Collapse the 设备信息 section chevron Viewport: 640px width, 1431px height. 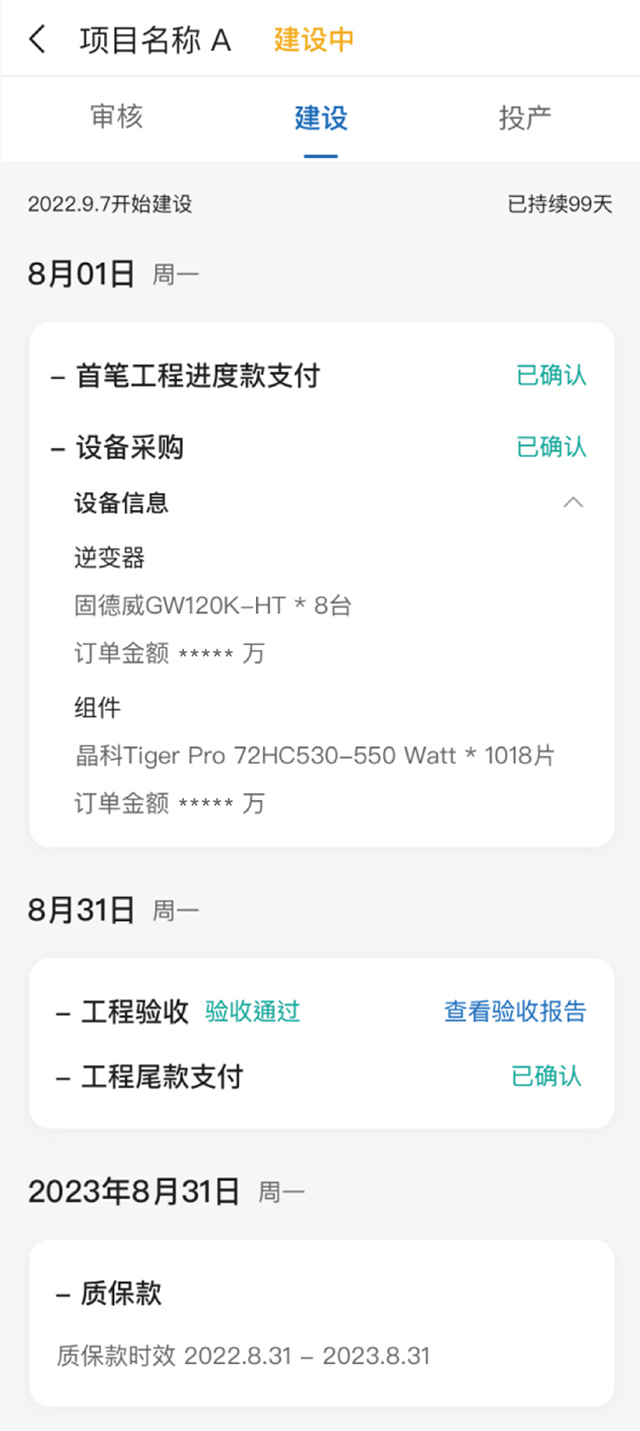coord(573,502)
